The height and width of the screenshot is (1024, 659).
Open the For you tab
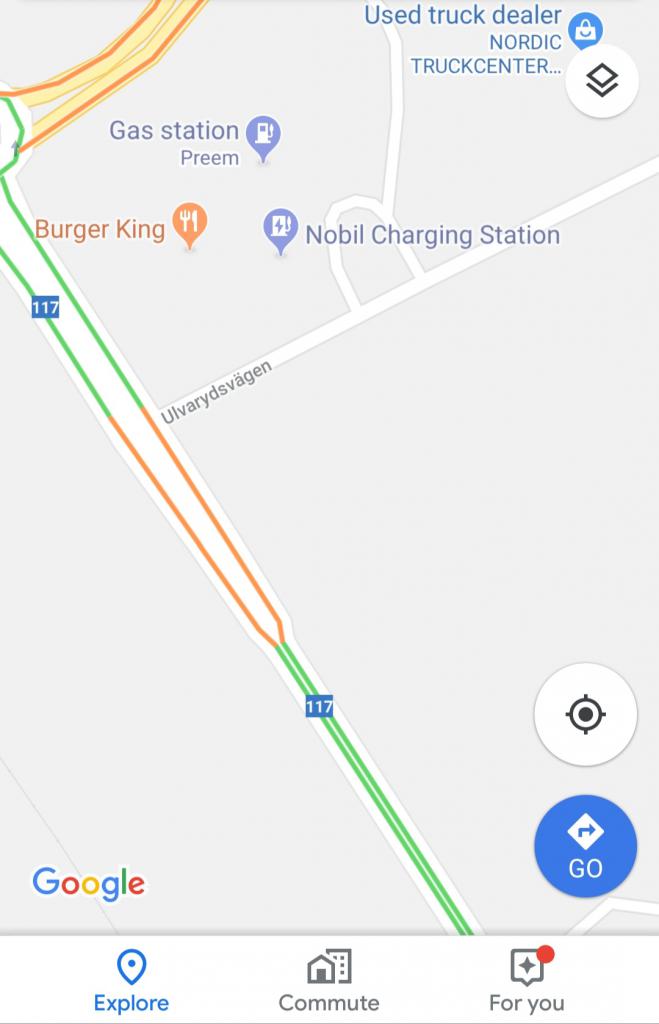coord(526,980)
